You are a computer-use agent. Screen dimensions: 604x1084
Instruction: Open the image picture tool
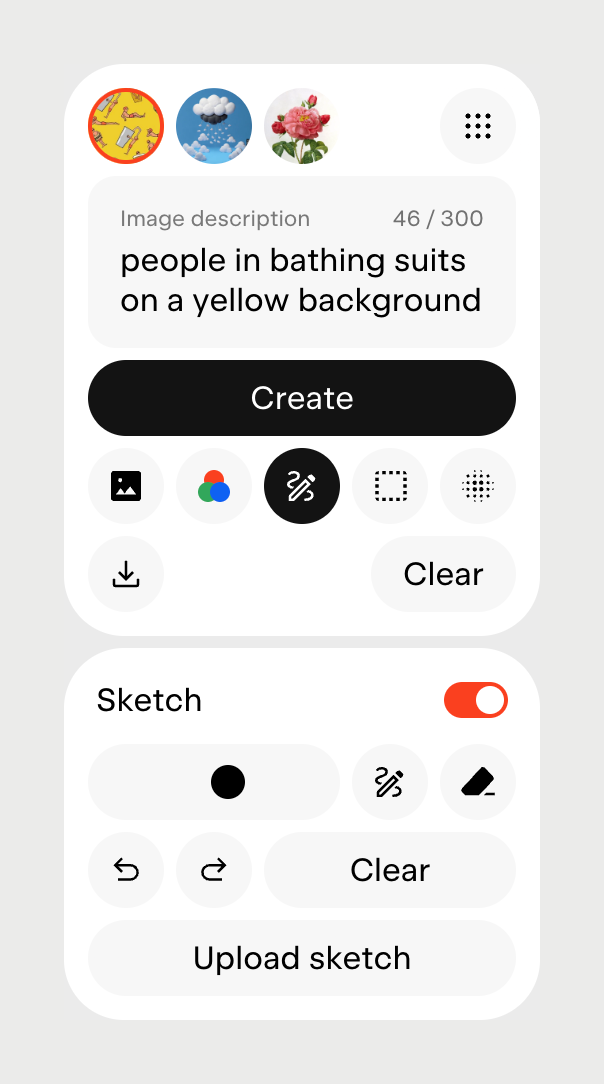126,486
